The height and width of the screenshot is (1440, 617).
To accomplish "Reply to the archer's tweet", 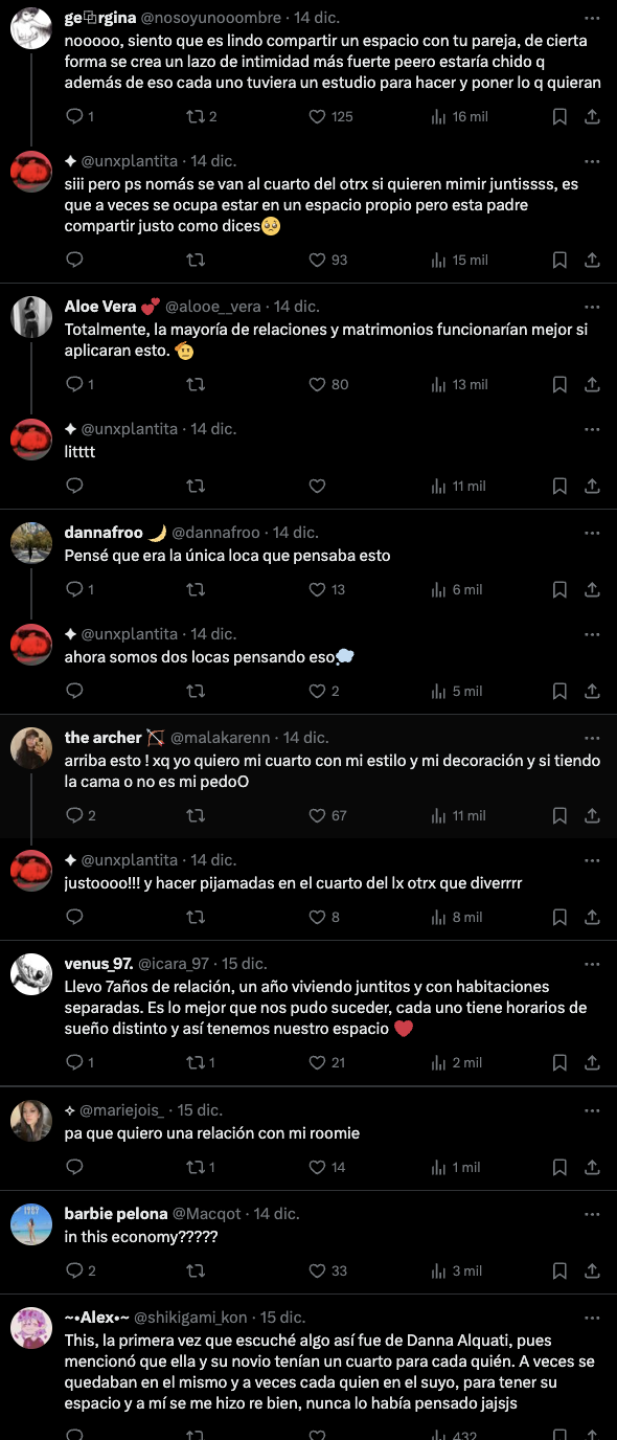I will 74,815.
